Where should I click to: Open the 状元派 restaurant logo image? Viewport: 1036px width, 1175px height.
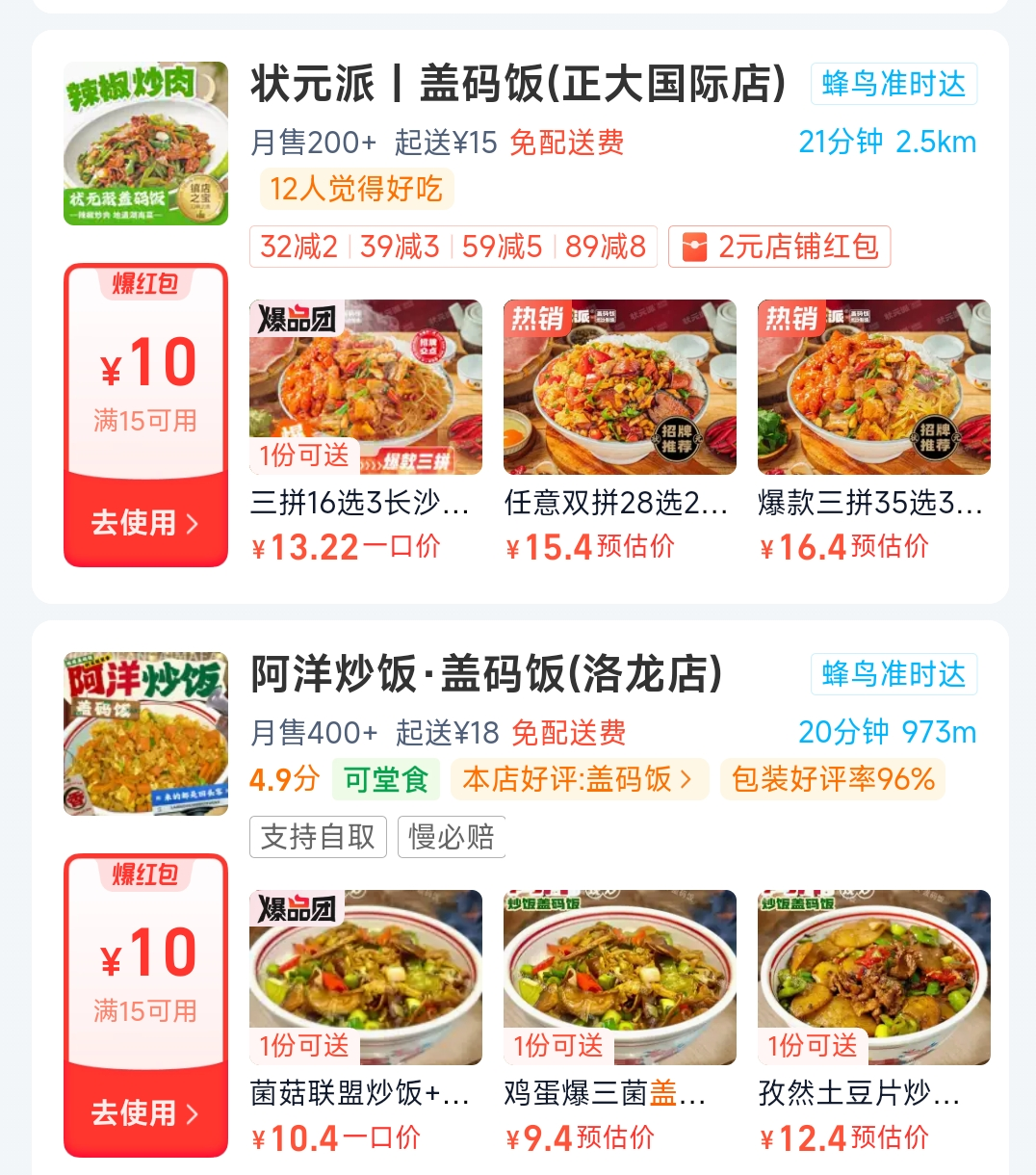coord(145,144)
